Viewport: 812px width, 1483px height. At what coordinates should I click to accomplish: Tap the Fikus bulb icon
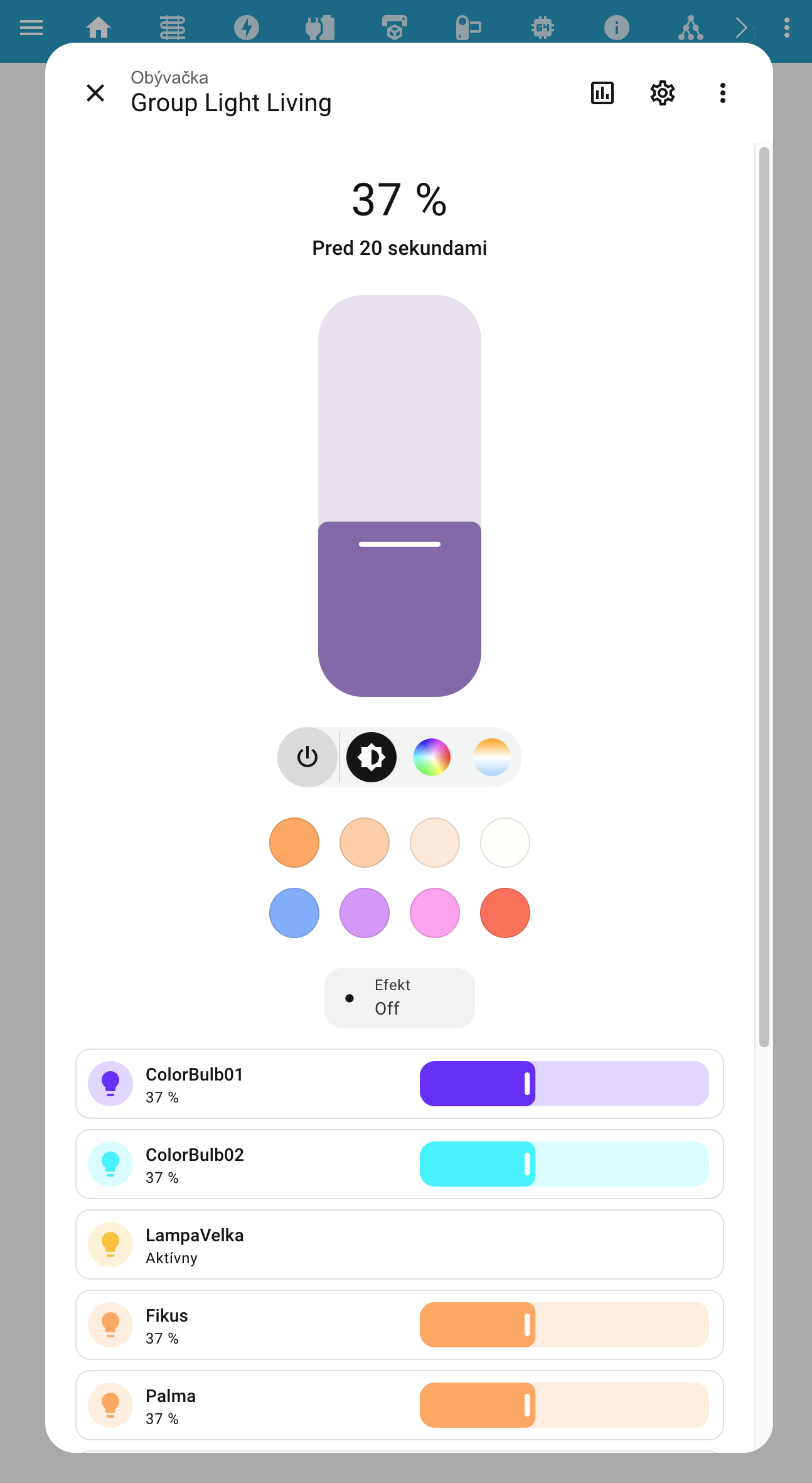[110, 1325]
